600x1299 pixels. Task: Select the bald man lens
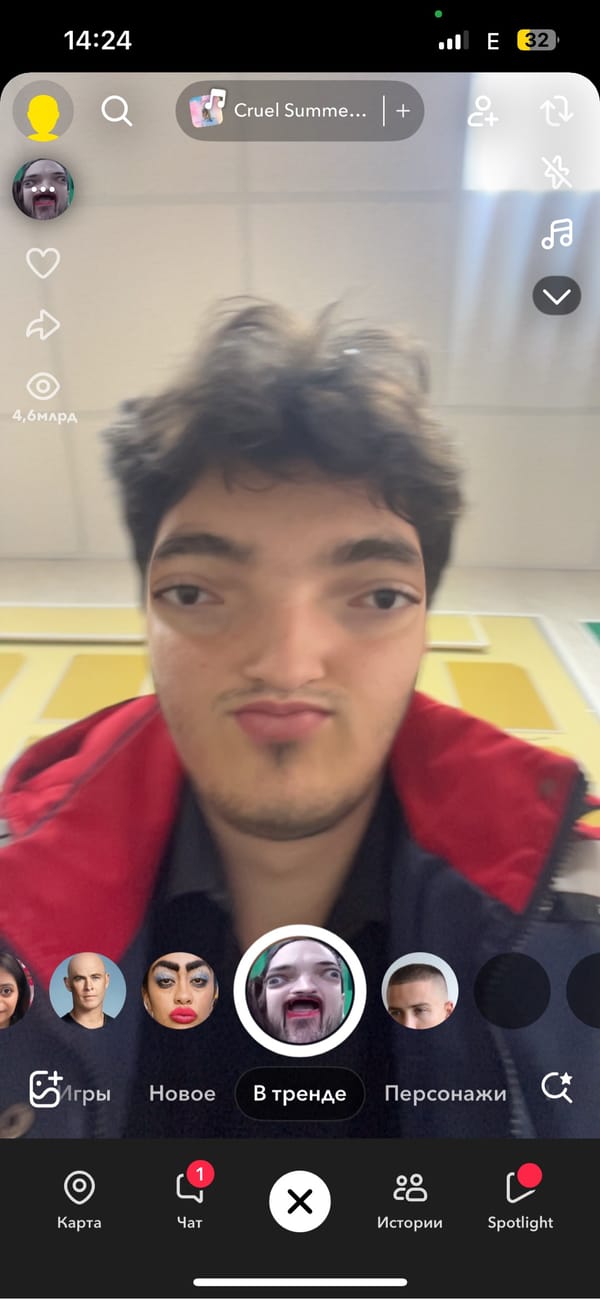click(x=88, y=990)
